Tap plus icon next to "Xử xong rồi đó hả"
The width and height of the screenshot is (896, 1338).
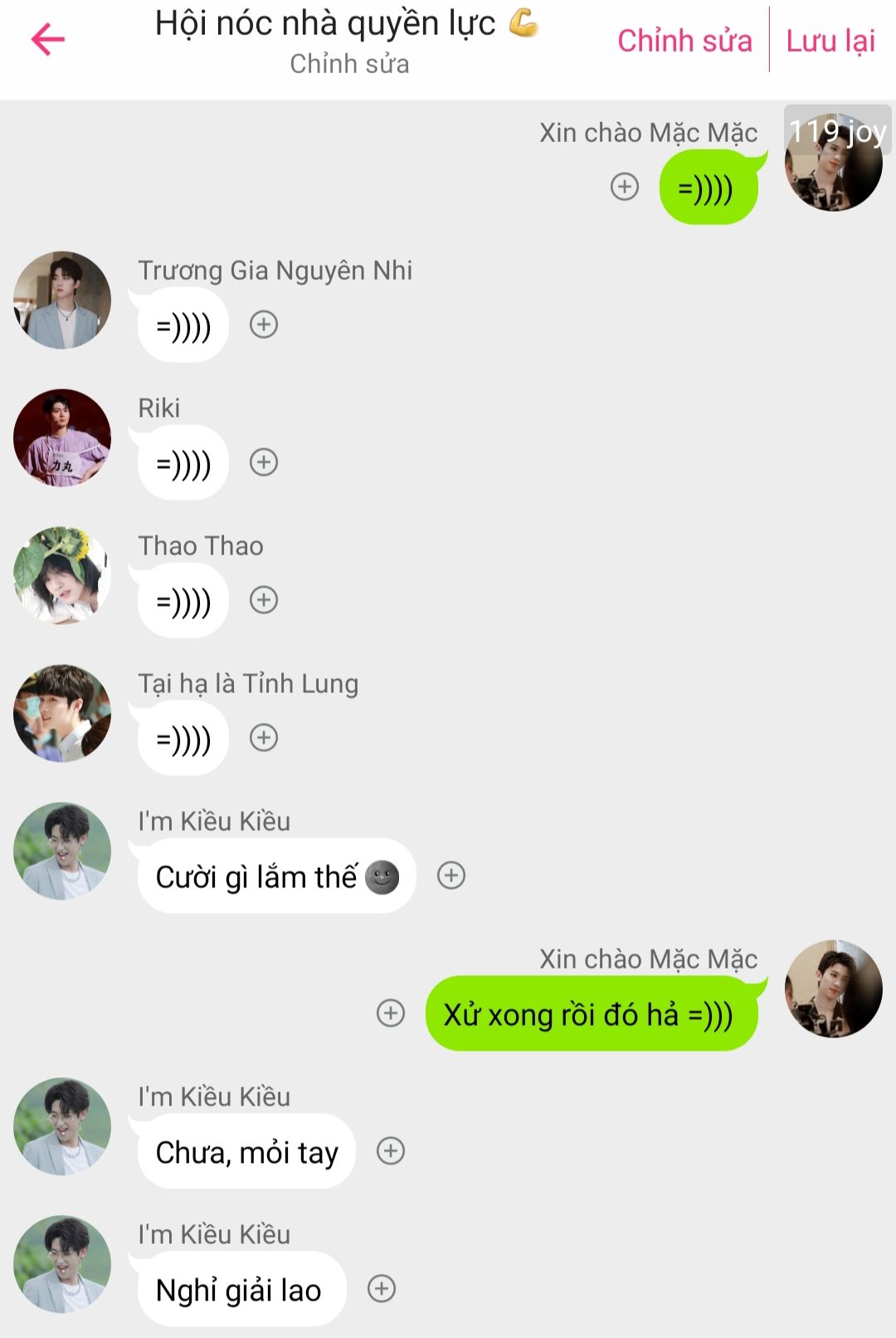click(391, 1013)
